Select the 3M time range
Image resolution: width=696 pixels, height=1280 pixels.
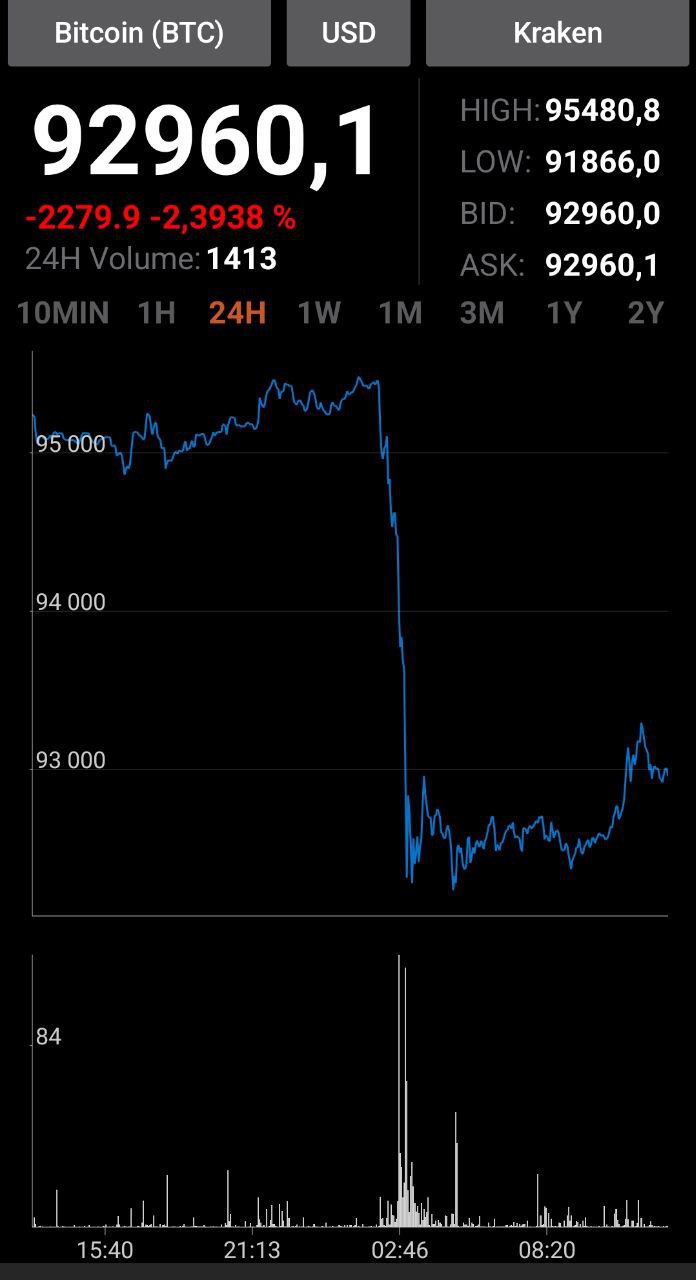(x=481, y=313)
